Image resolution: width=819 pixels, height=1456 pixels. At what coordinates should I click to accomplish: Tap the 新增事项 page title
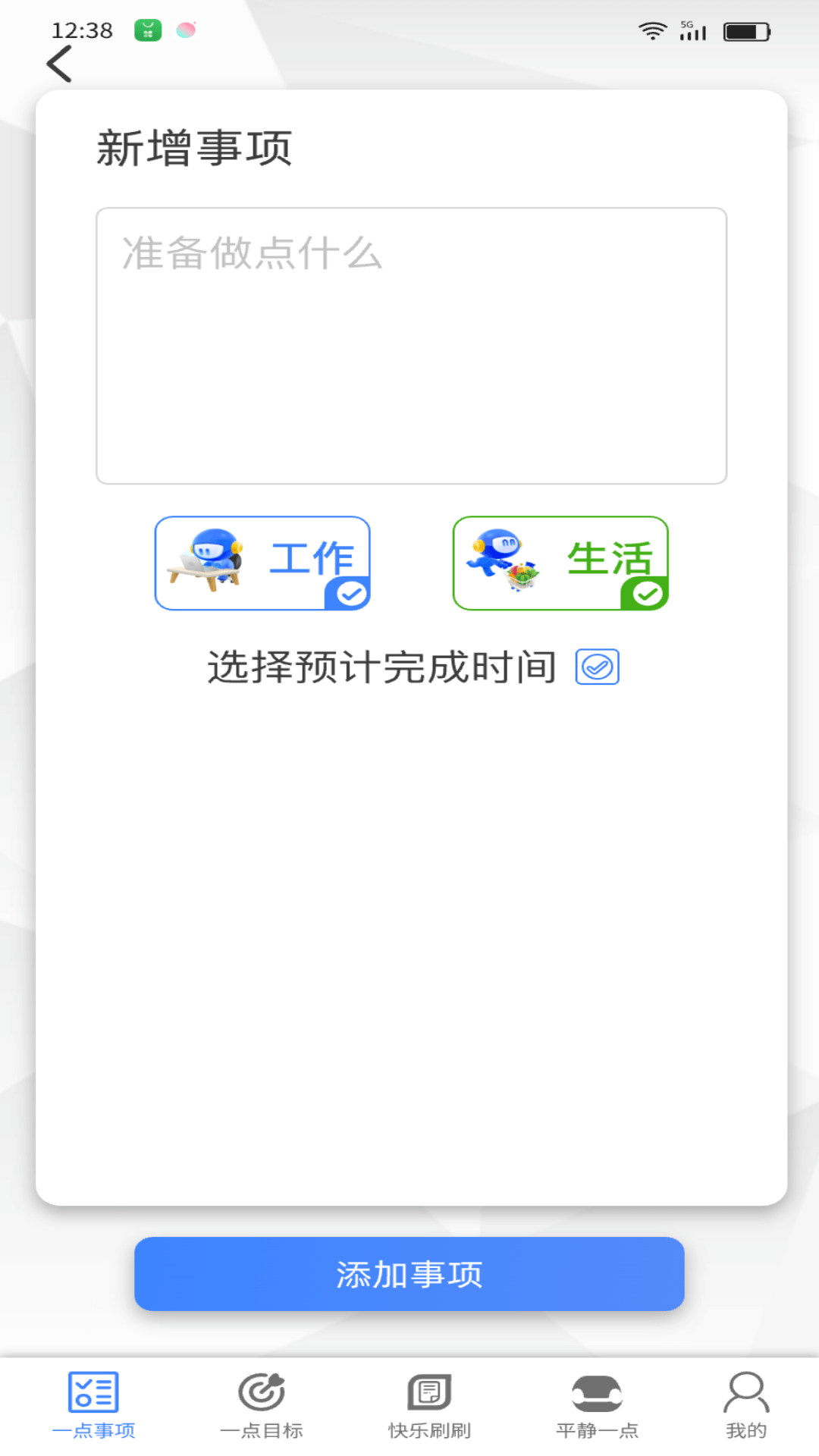(x=194, y=147)
